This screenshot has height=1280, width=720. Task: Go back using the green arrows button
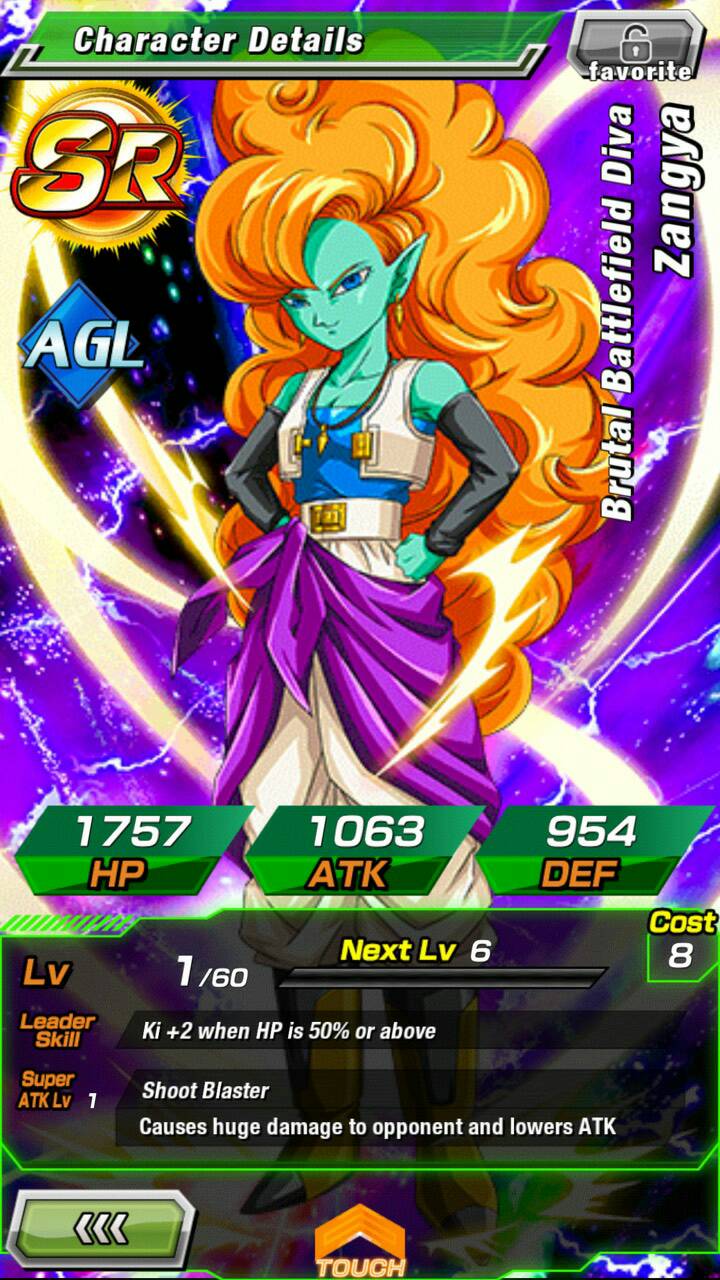[102, 1227]
